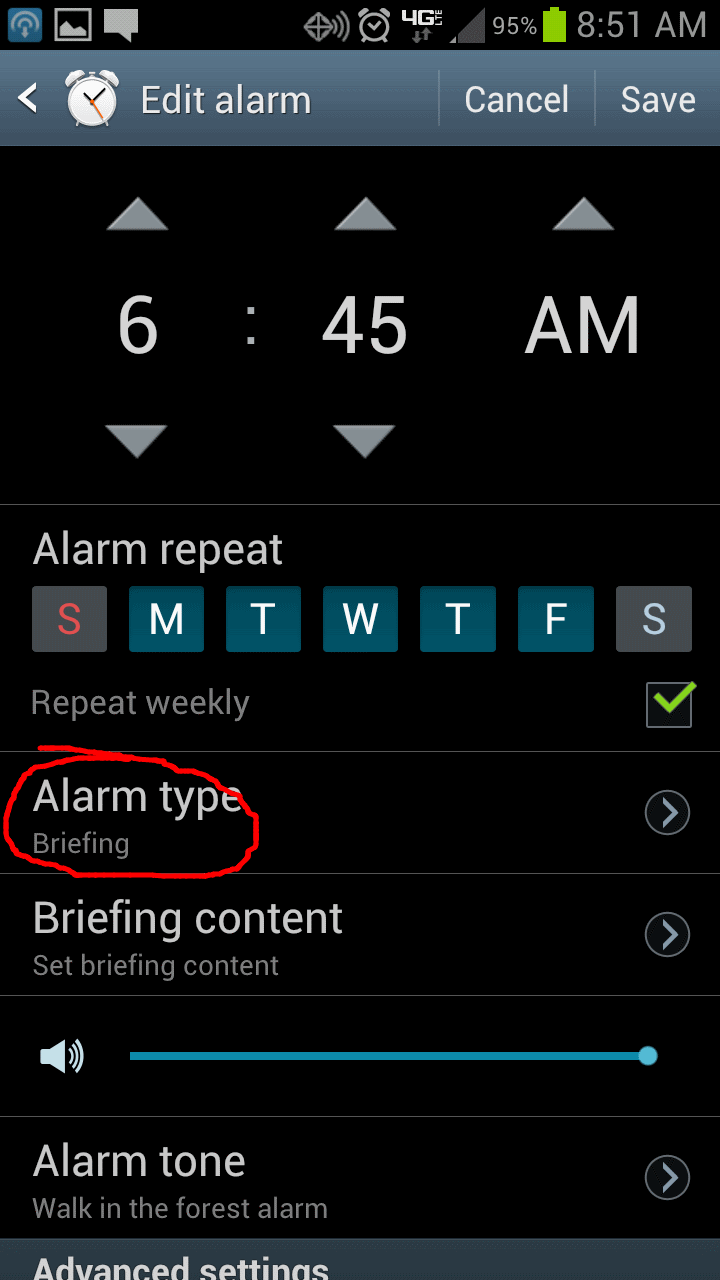Image resolution: width=720 pixels, height=1280 pixels.
Task: Open Briefing content settings
Action: point(360,935)
